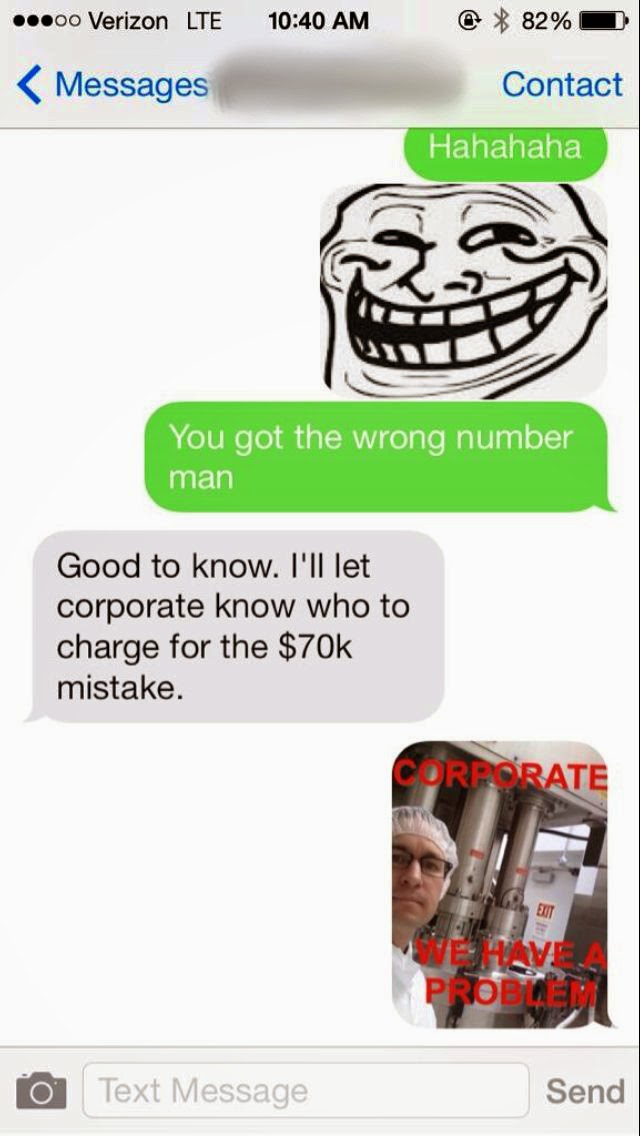
Task: Tap the Send button
Action: [x=584, y=1090]
